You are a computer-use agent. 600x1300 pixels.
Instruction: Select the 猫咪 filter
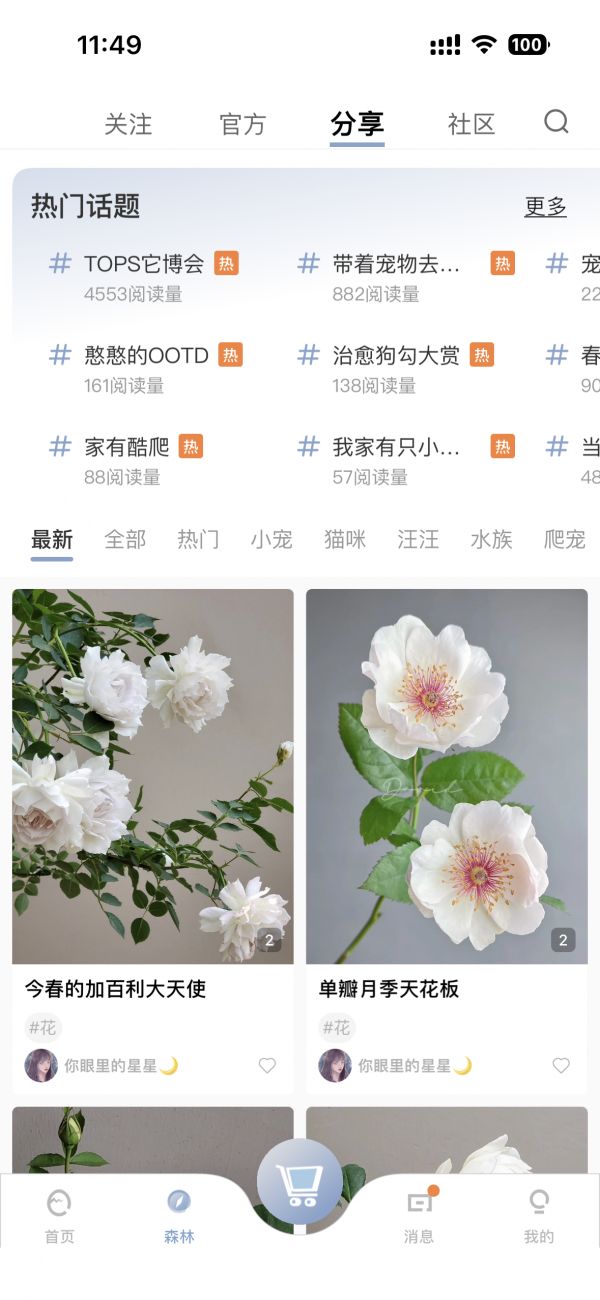[345, 540]
